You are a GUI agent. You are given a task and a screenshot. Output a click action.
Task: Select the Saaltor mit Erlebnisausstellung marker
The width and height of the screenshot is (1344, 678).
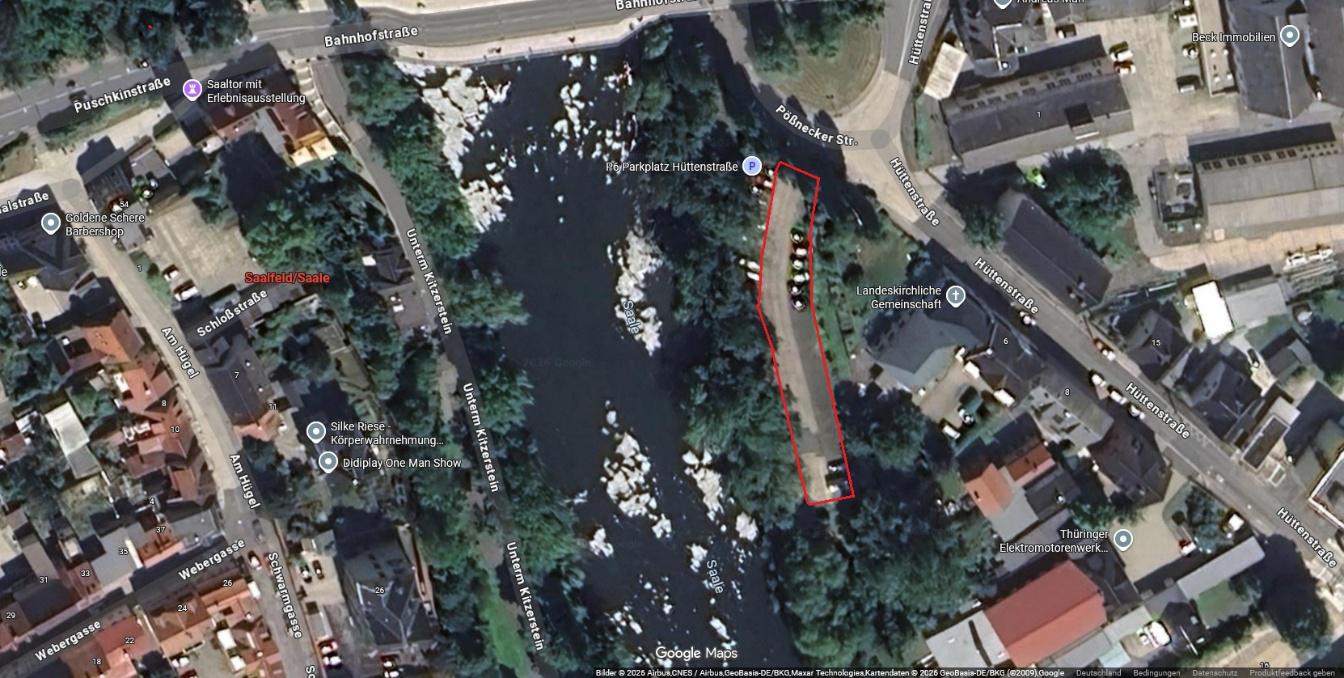click(192, 90)
